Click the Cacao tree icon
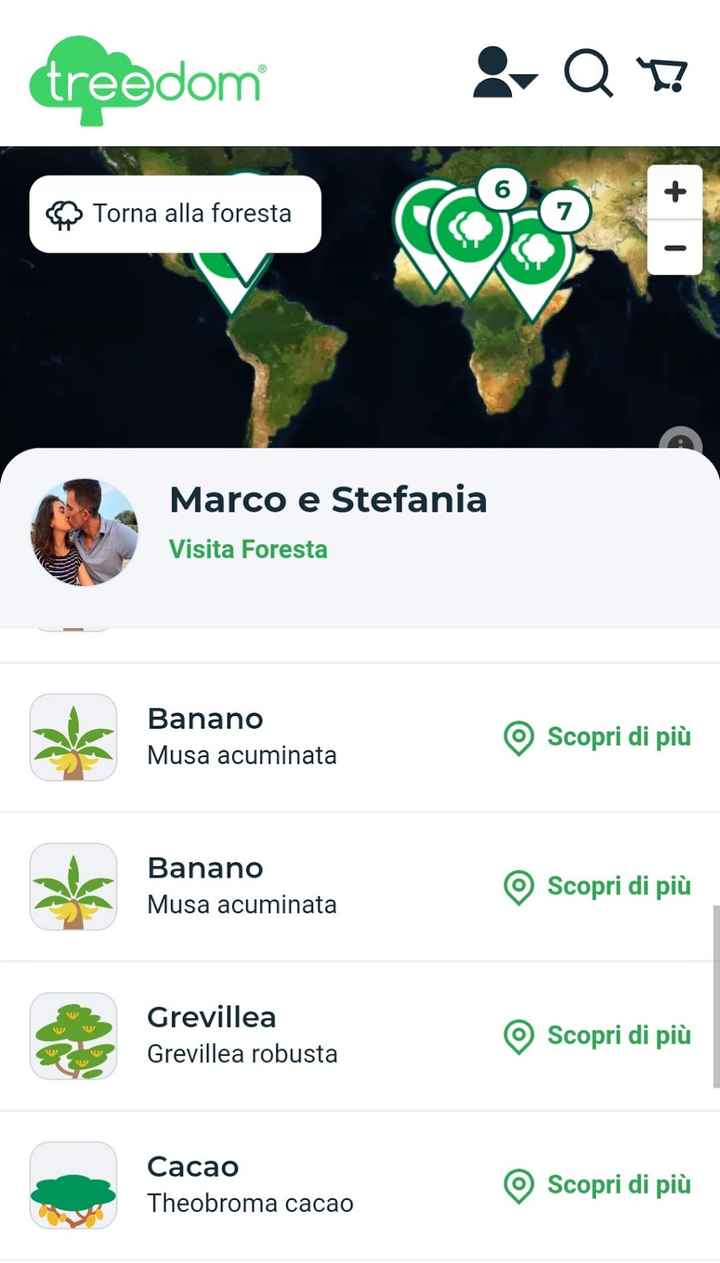Viewport: 720px width, 1263px height. (x=73, y=1184)
